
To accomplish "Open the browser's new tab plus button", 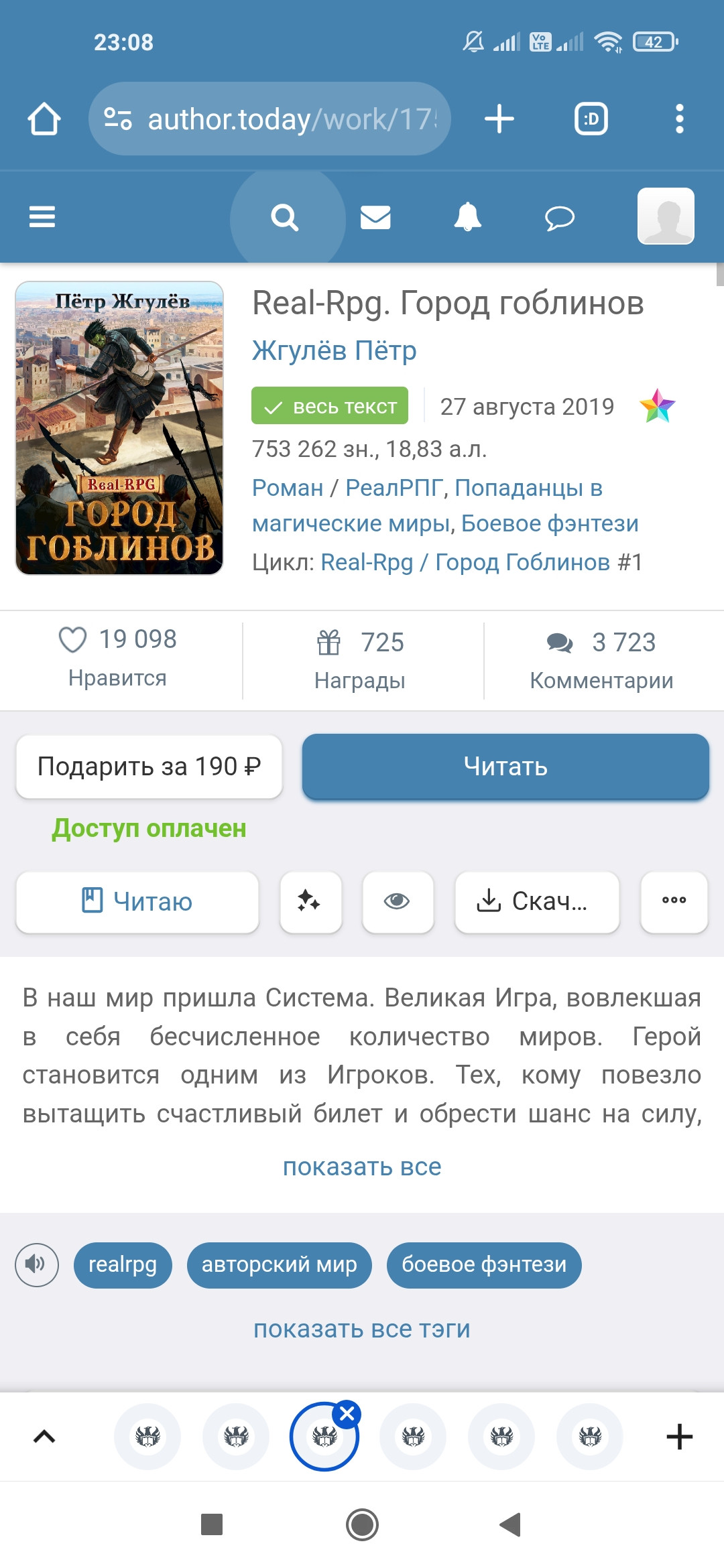I will click(x=499, y=119).
